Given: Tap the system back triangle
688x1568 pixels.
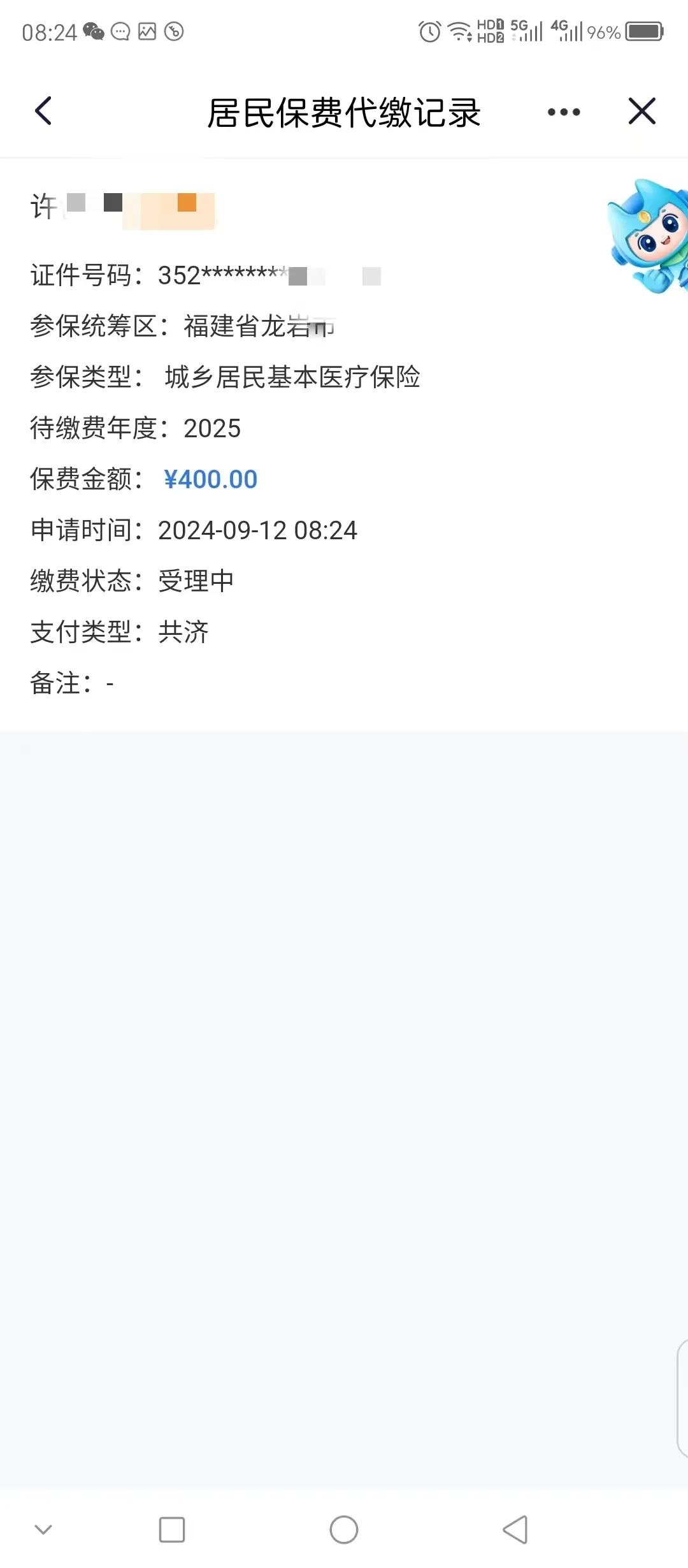Looking at the screenshot, I should pyautogui.click(x=515, y=1529).
